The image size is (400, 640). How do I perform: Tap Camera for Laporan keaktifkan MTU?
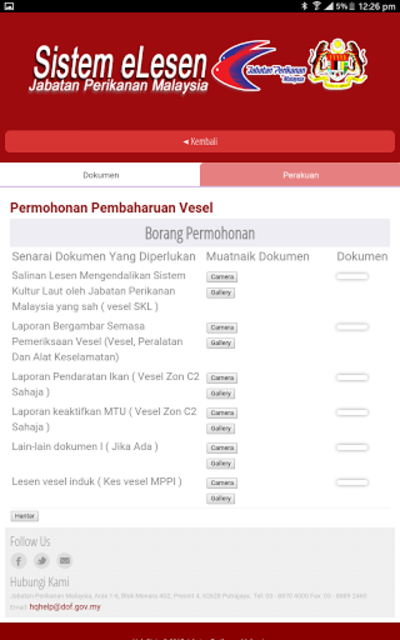coord(222,413)
